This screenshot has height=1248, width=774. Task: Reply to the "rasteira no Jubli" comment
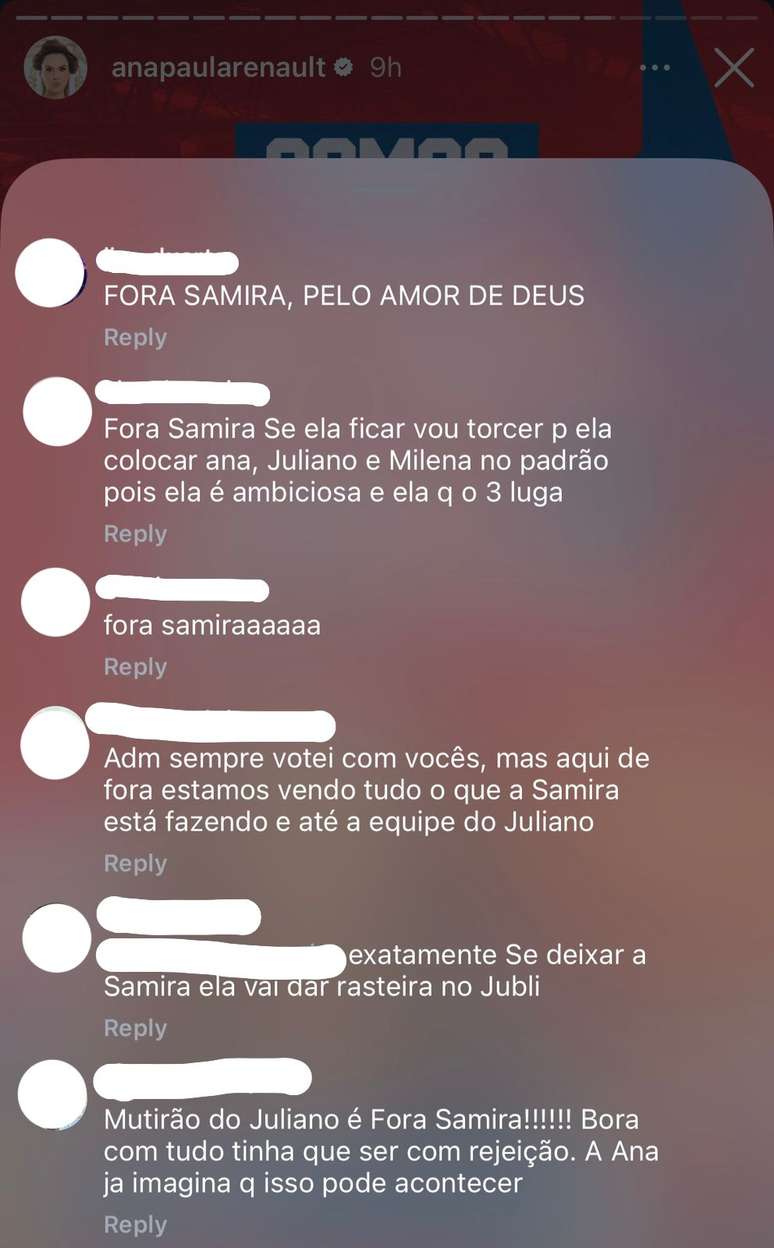135,1028
